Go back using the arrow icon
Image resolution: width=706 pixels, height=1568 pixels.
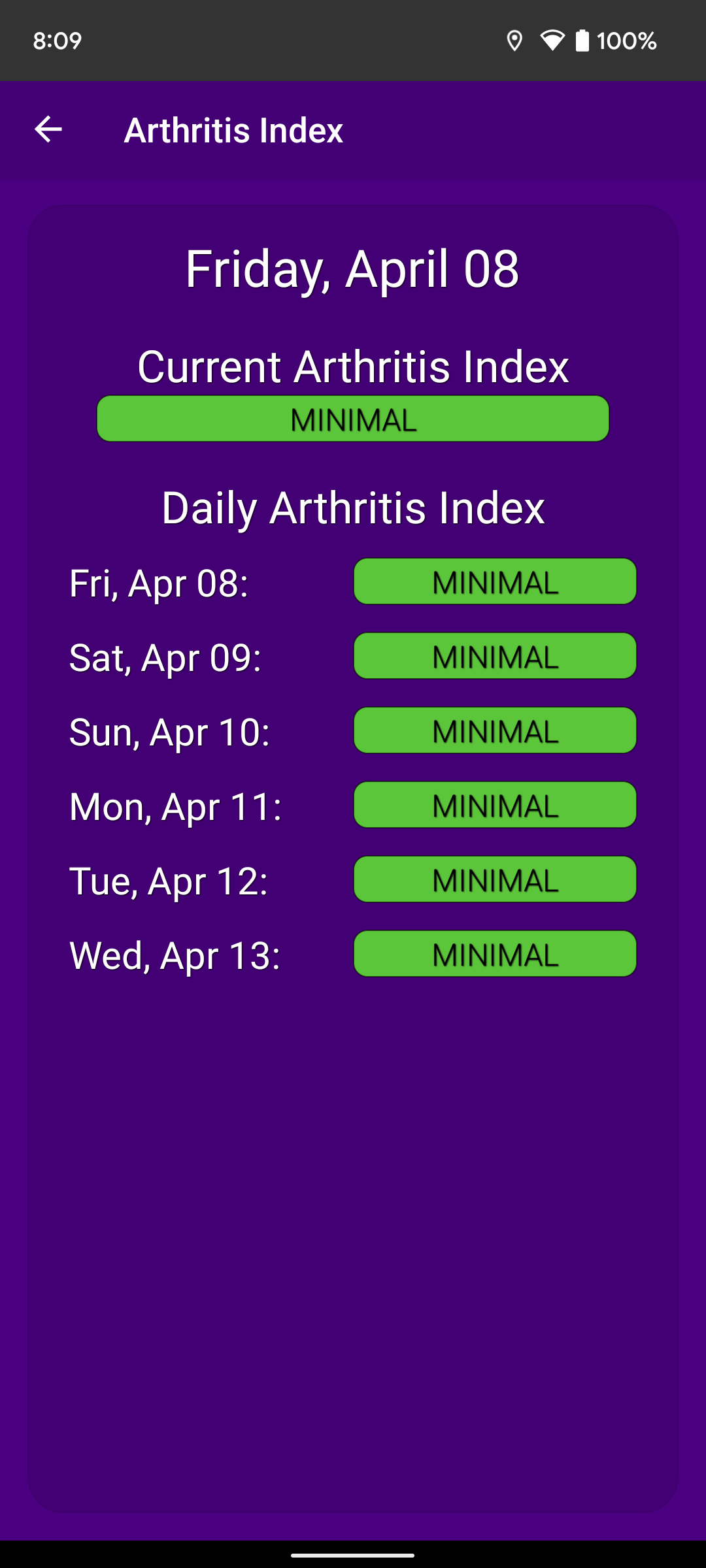point(48,129)
